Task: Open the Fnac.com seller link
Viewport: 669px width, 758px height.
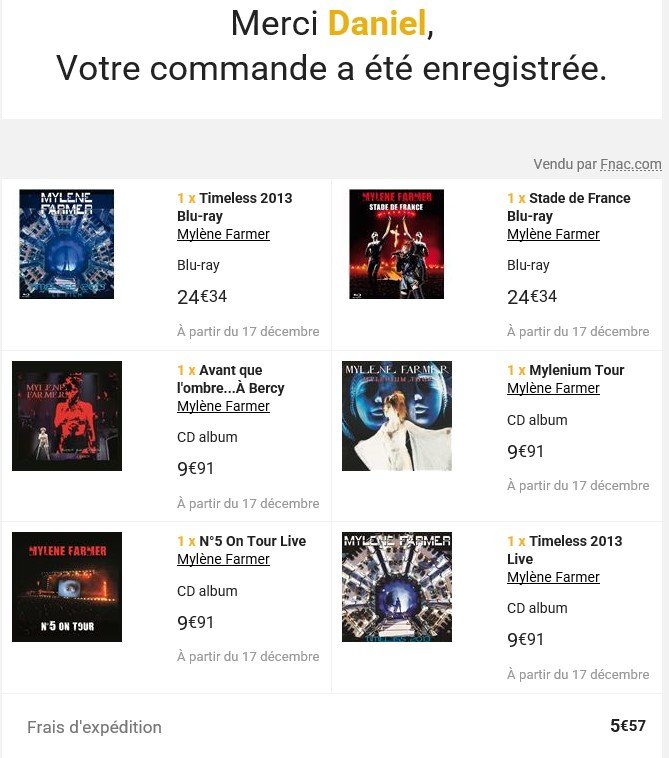Action: pos(630,164)
